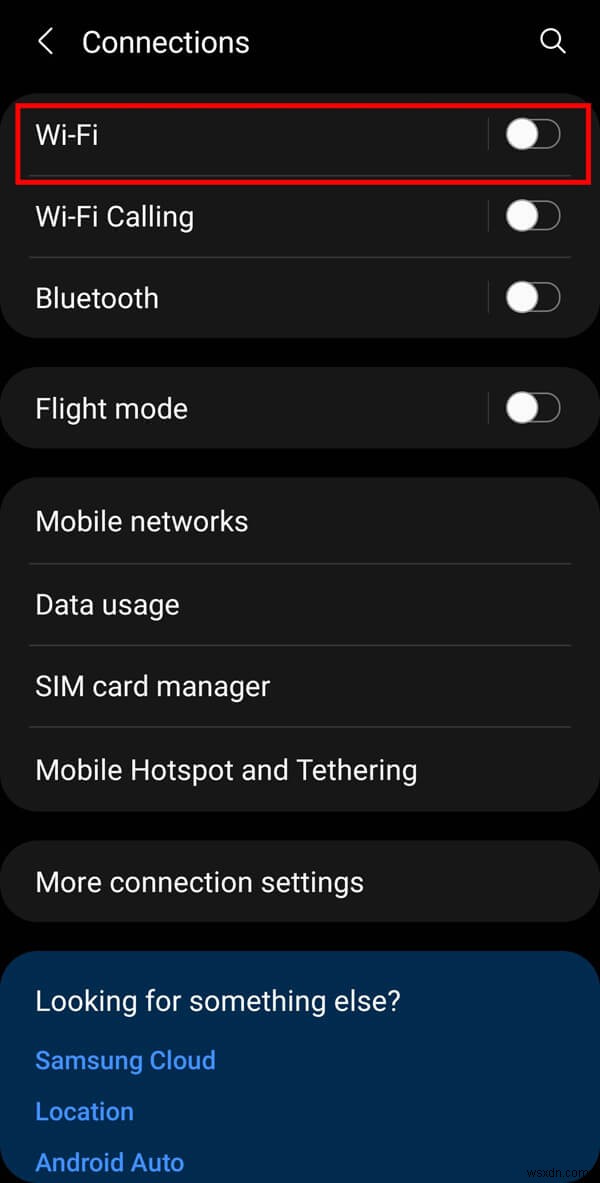This screenshot has height=1183, width=600.
Task: Enable Flight mode switch
Action: point(532,408)
